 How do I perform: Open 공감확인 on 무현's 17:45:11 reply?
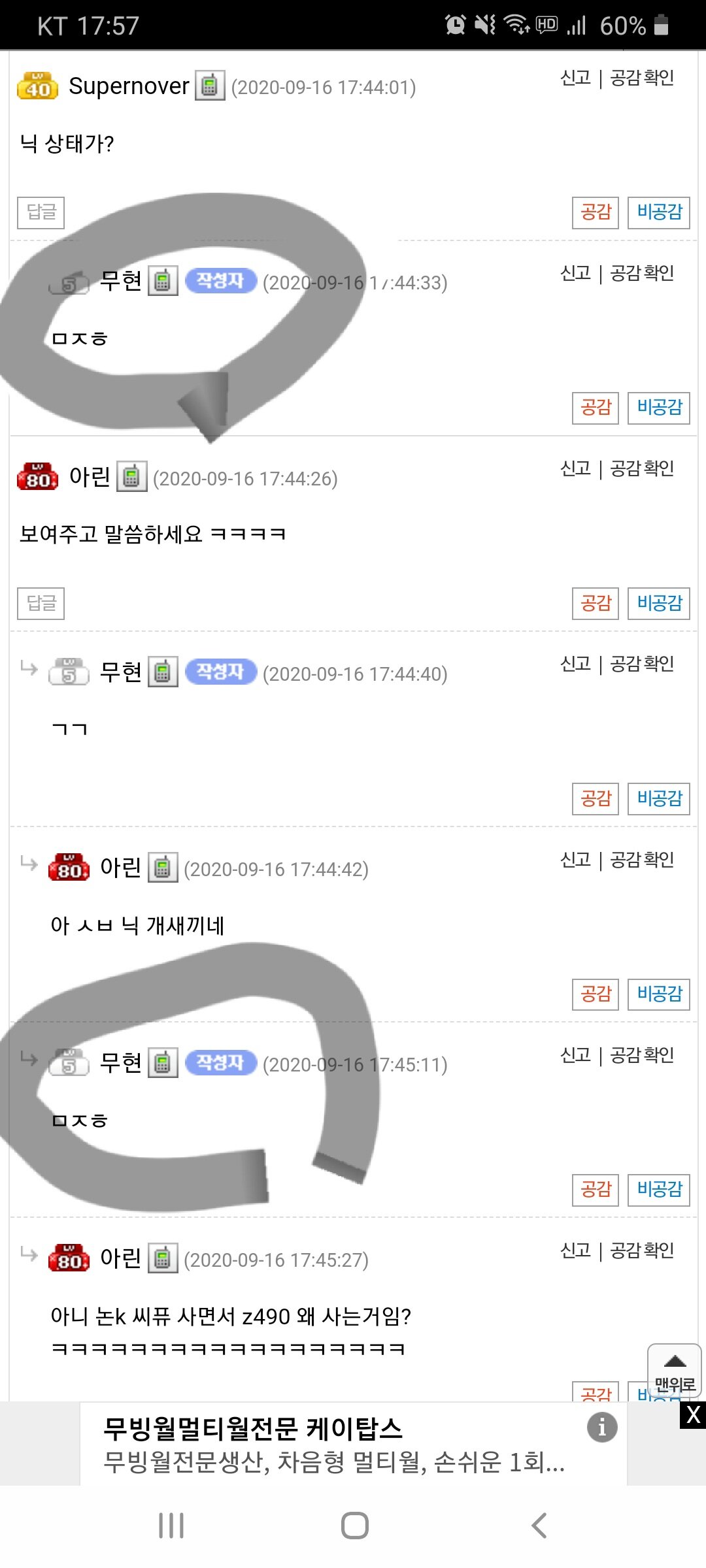(x=642, y=1055)
